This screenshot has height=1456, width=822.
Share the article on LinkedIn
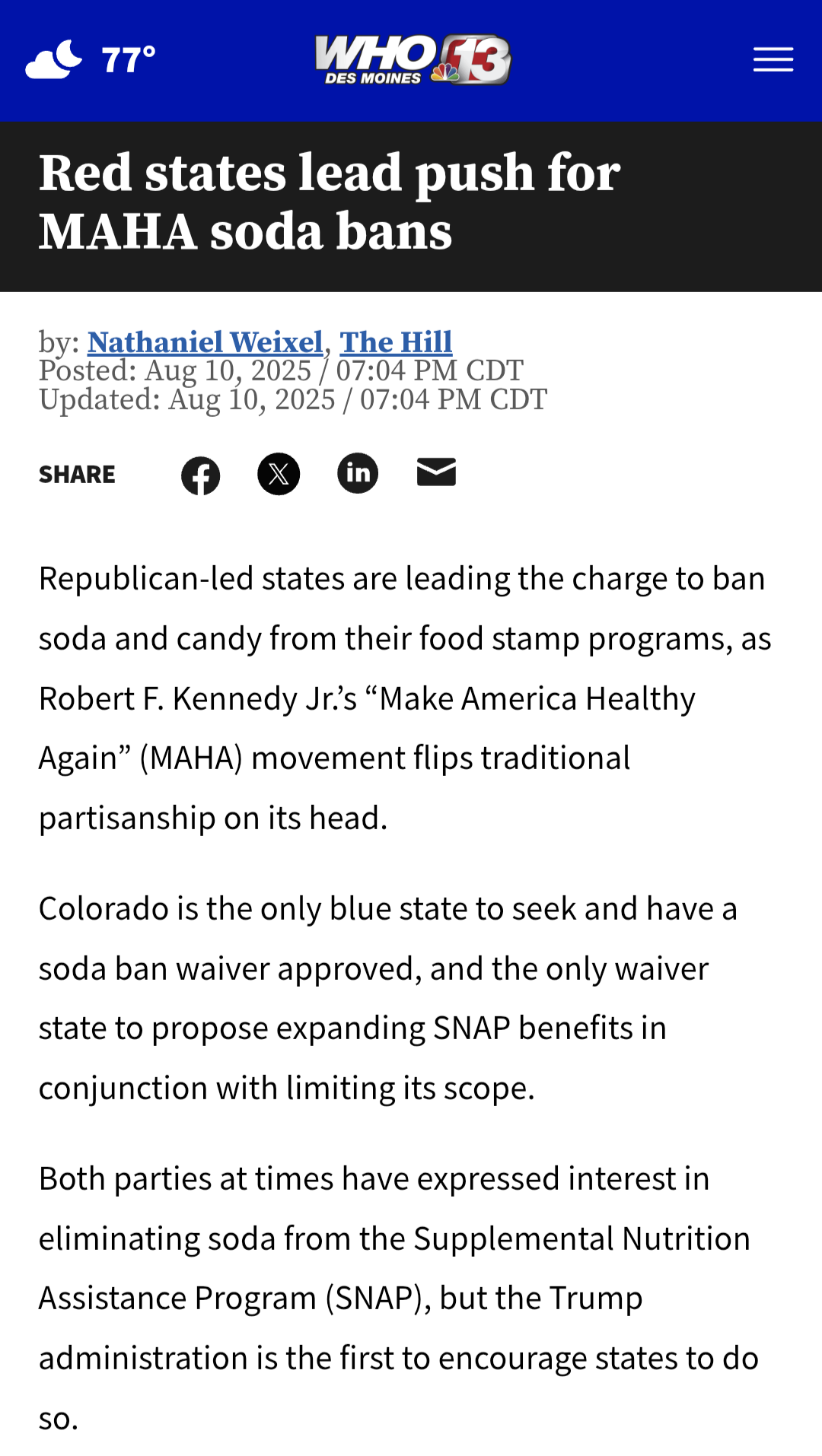(358, 473)
